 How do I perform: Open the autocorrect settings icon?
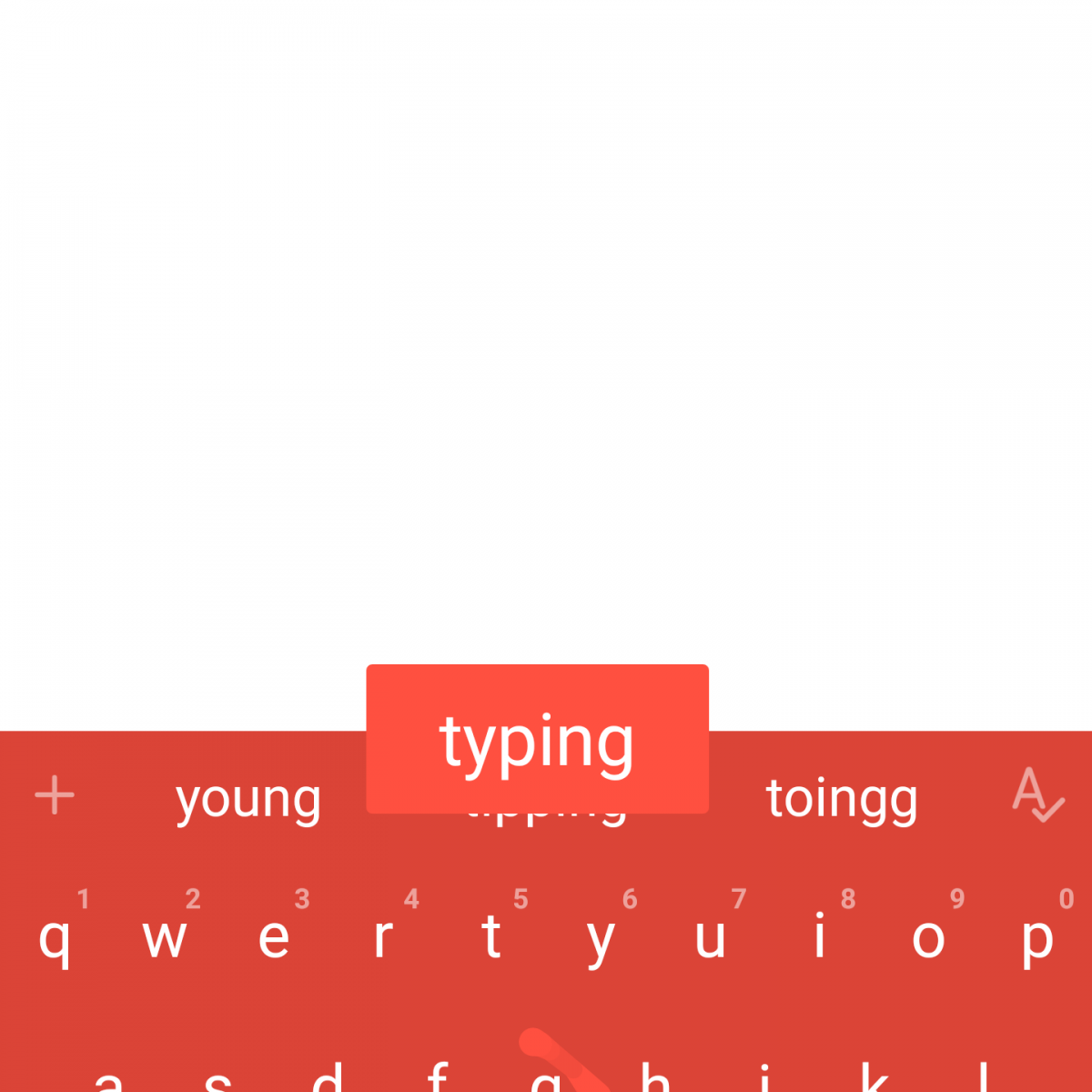pos(1037,795)
